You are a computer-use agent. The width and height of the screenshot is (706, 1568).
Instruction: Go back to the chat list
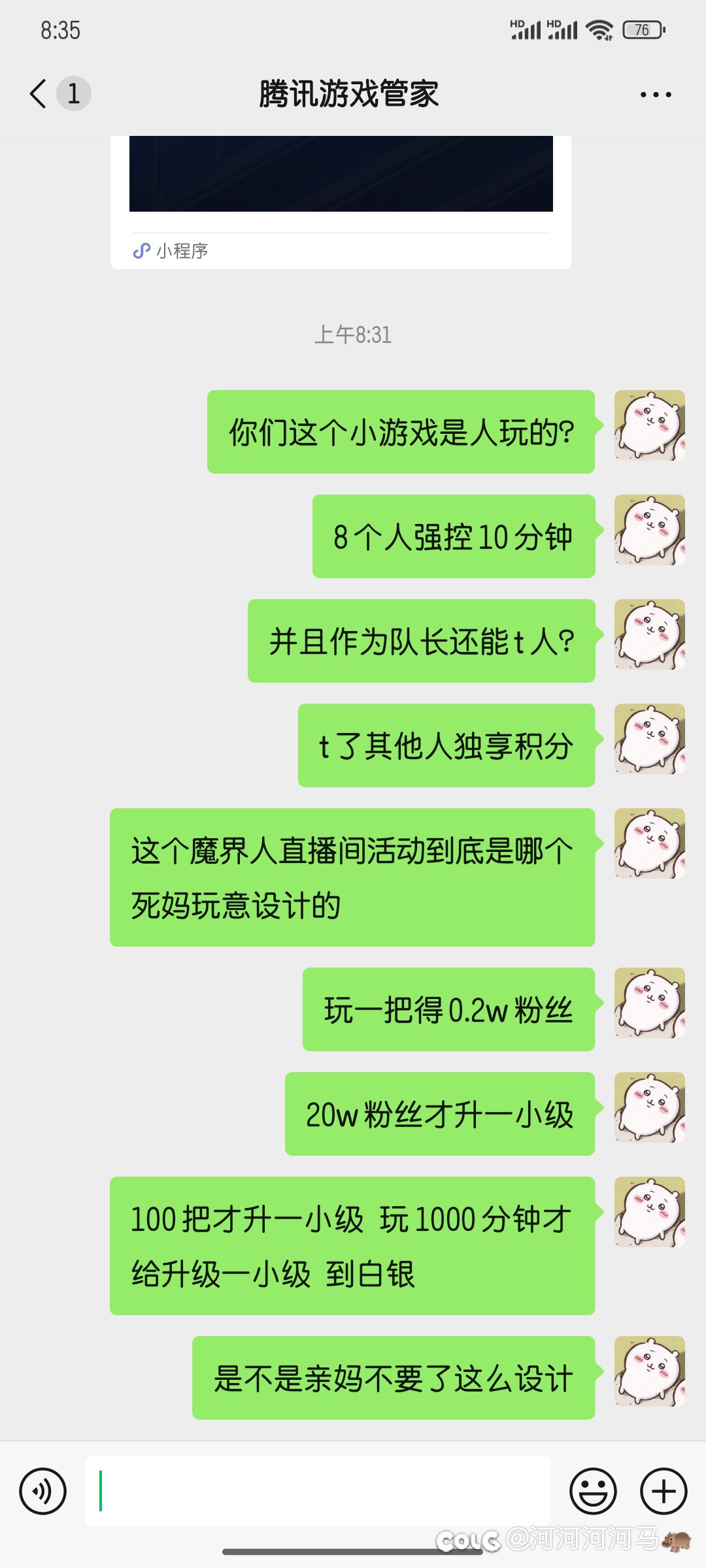pos(39,93)
